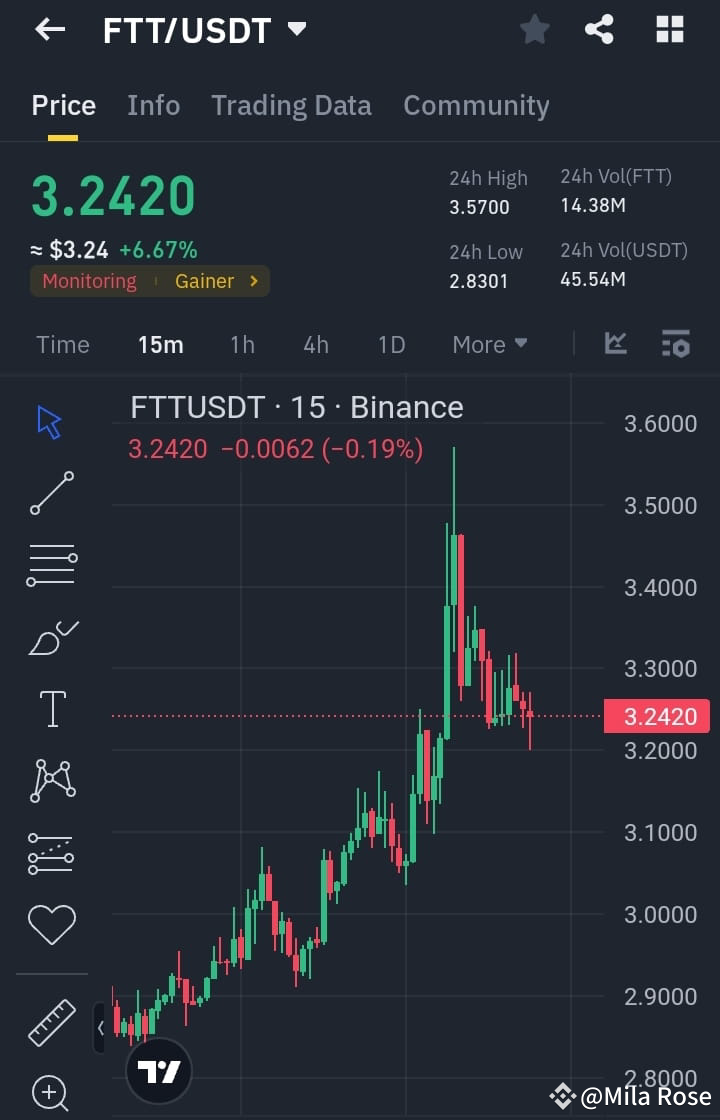Share the FTT/USDT chart
The image size is (720, 1120).
599,29
